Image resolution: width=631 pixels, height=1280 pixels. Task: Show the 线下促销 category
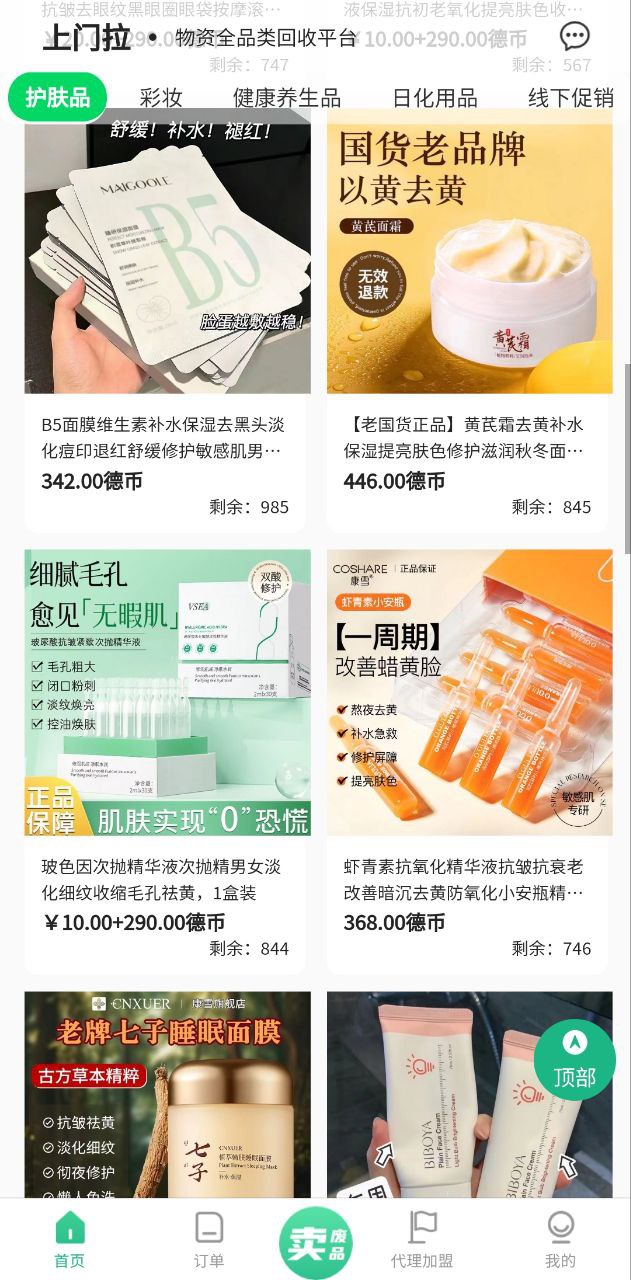click(x=570, y=98)
